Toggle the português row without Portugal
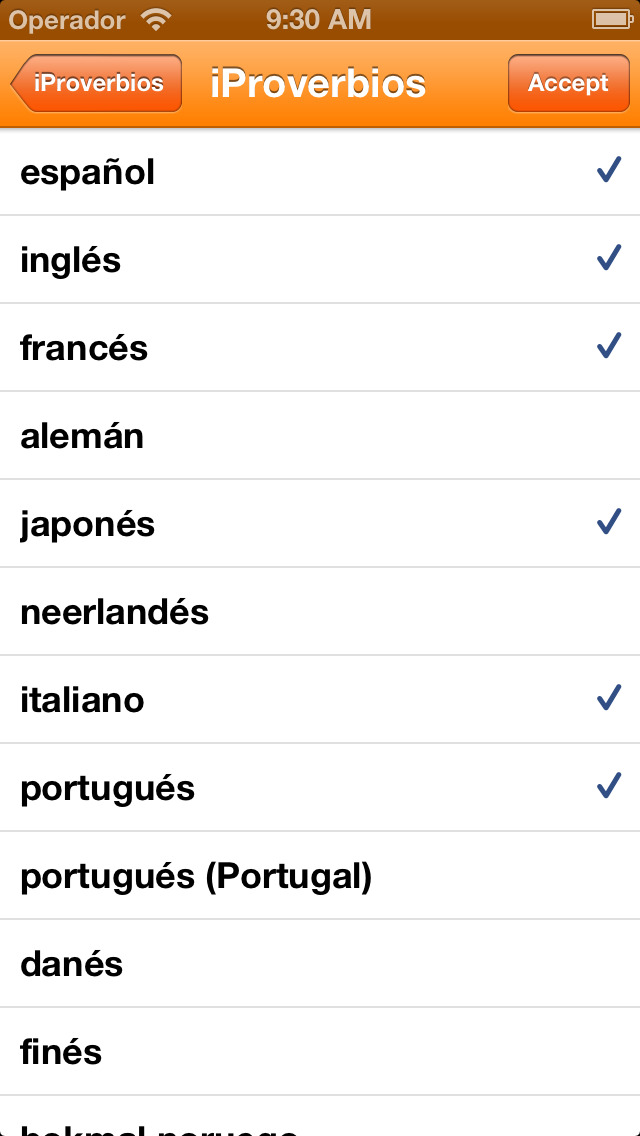The image size is (640, 1136). 320,788
